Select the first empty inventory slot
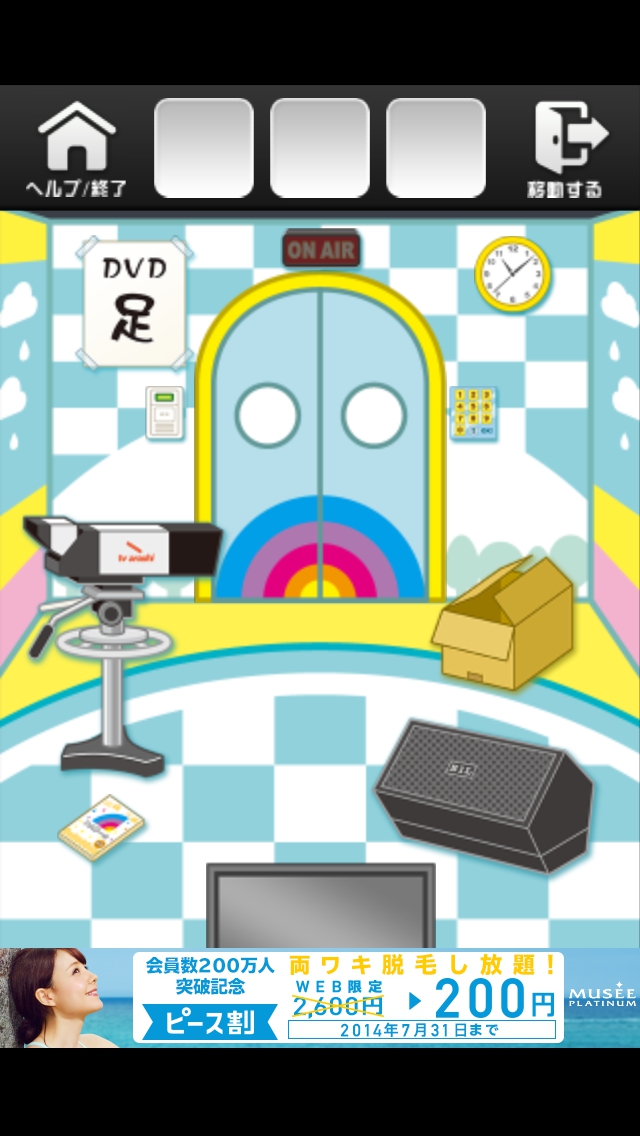 204,148
